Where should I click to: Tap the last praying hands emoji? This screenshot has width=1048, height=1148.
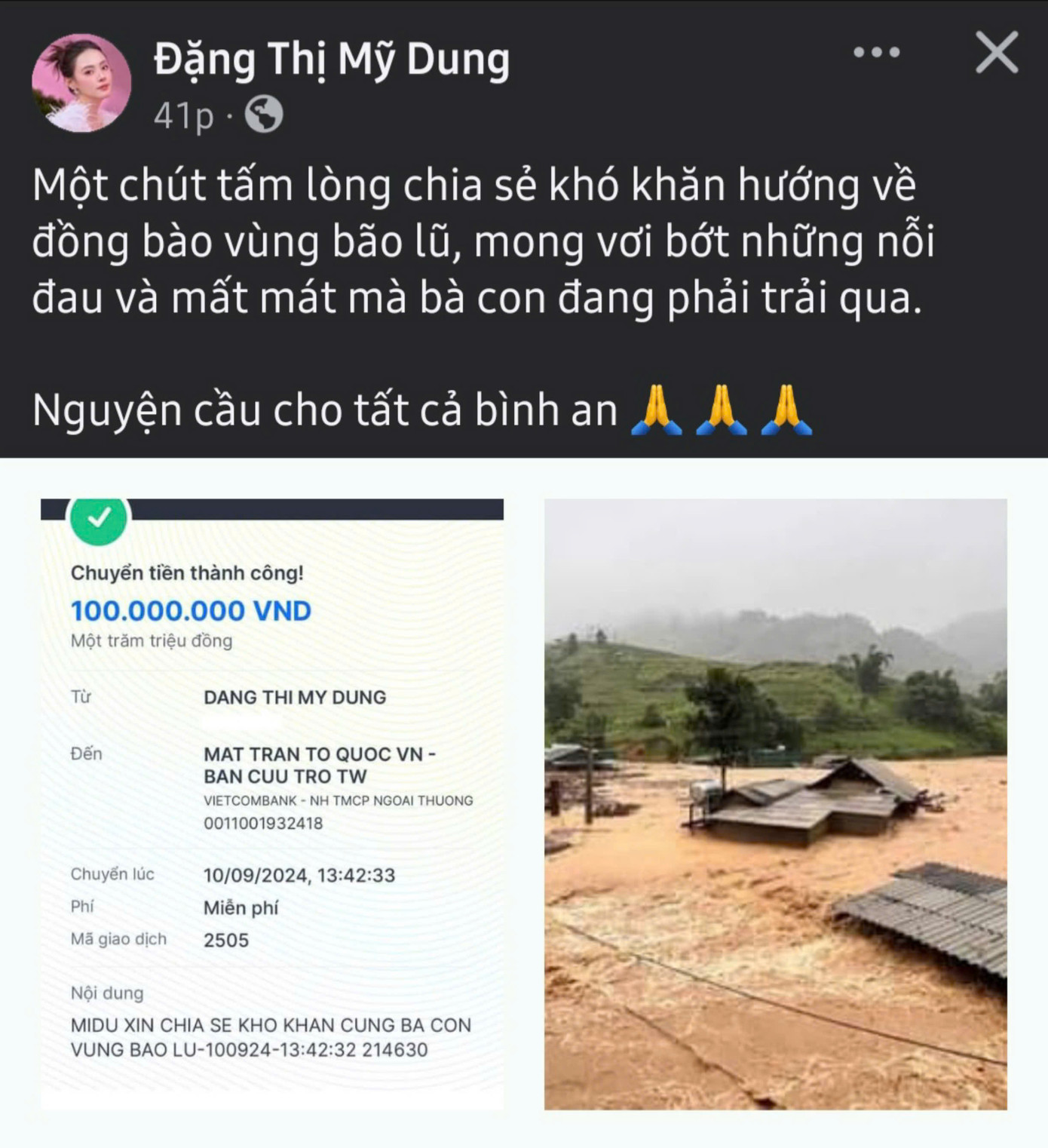point(786,411)
